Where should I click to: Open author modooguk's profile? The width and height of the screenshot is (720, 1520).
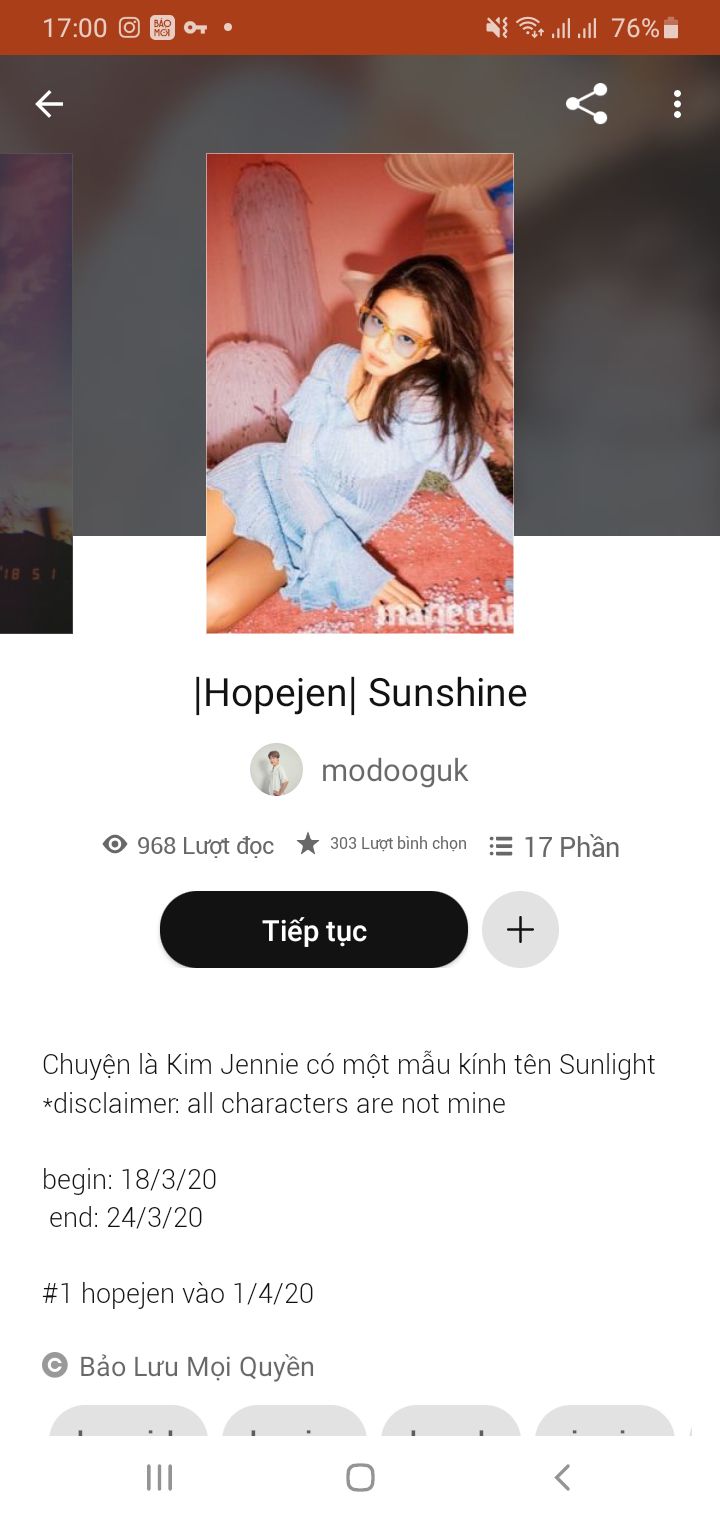(x=360, y=770)
